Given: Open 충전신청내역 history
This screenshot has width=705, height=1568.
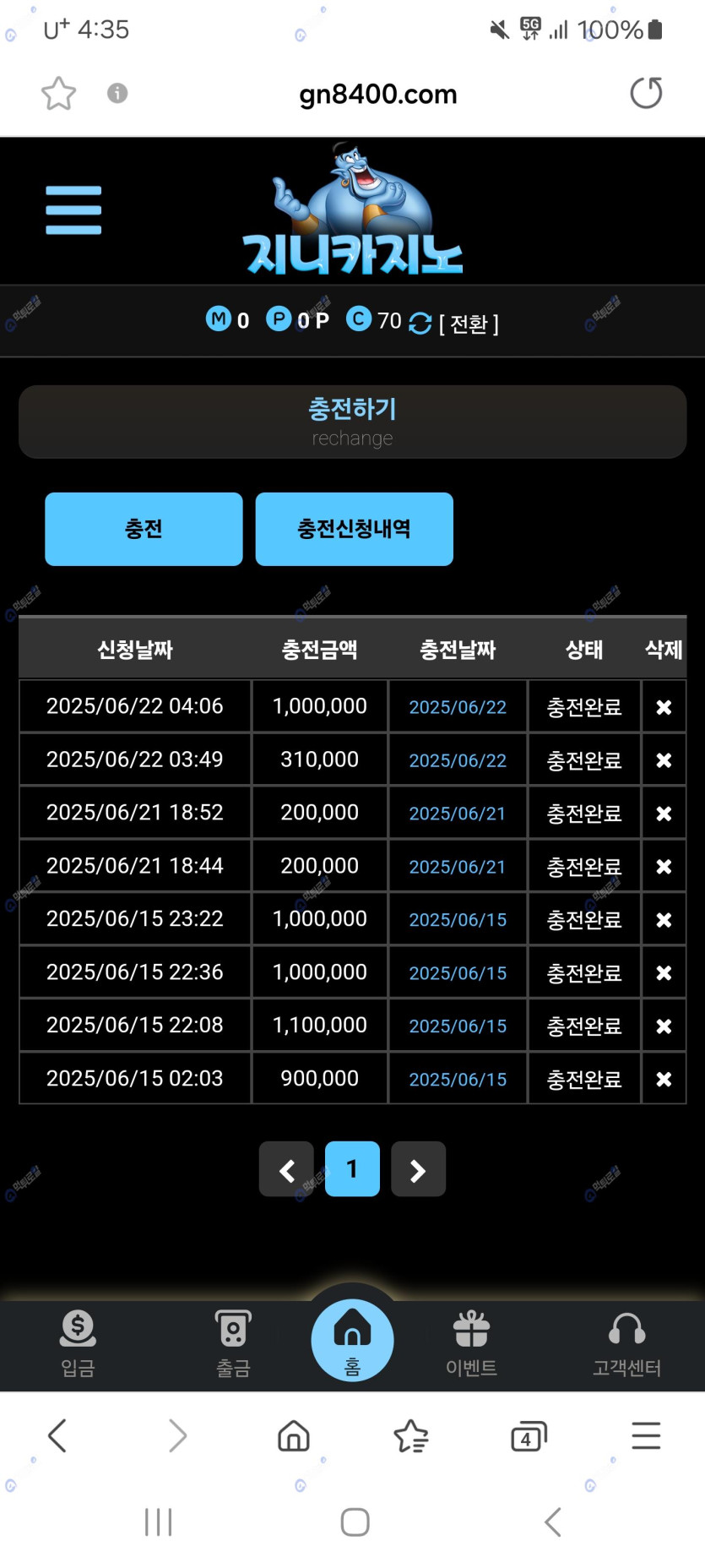Looking at the screenshot, I should point(354,529).
